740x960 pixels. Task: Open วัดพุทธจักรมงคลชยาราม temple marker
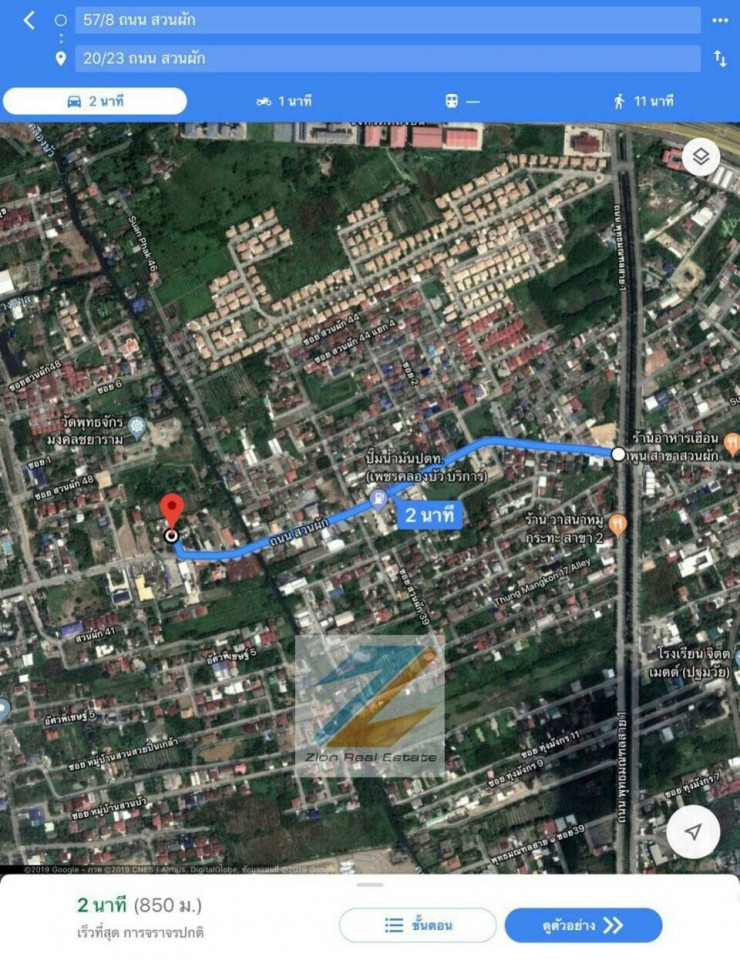coord(138,429)
